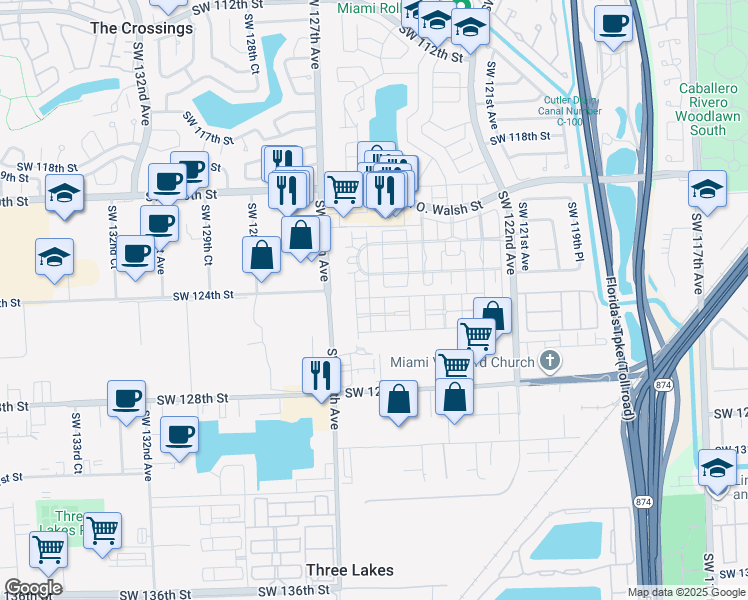
Task: Open the shopping cart marker left of the Church label
Action: pyautogui.click(x=454, y=366)
